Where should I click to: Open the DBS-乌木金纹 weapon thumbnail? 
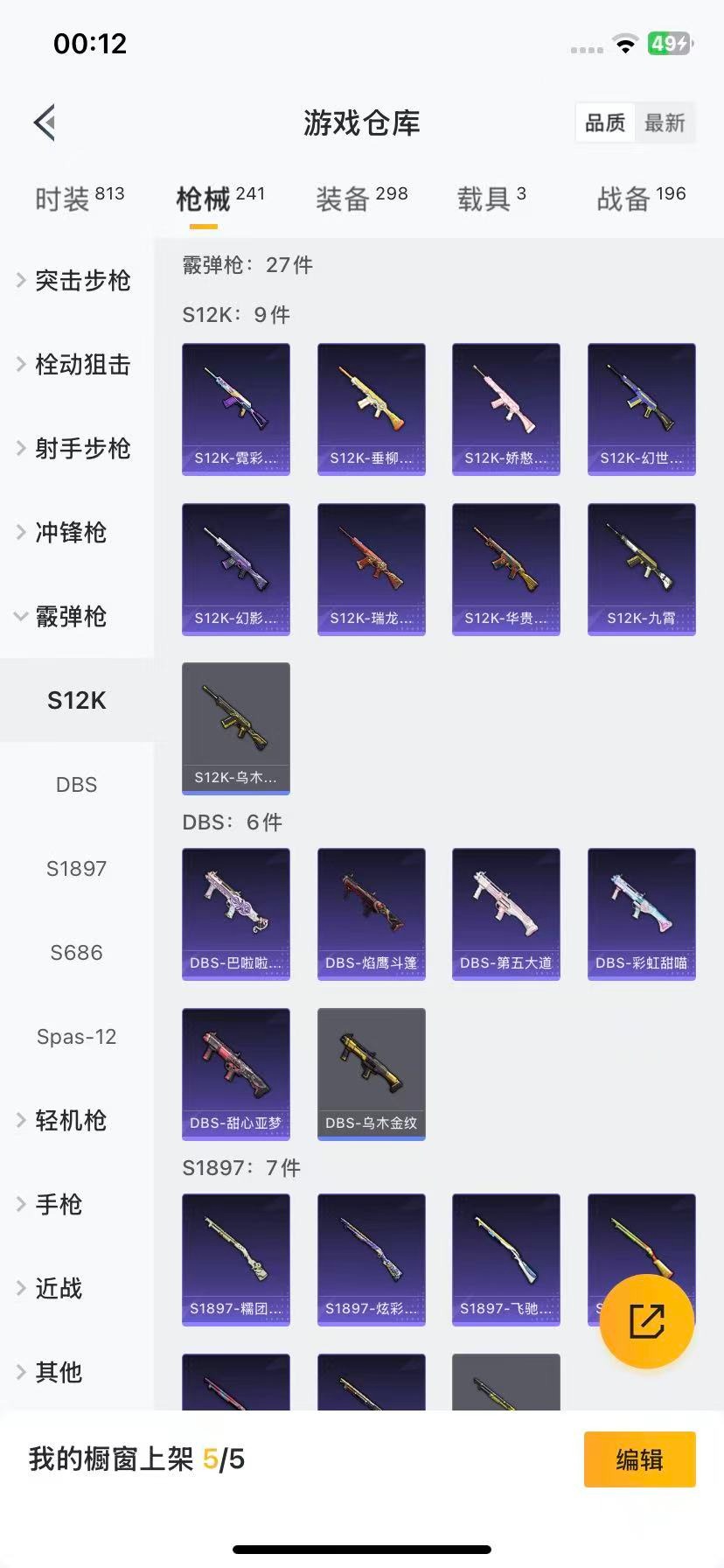click(371, 1074)
